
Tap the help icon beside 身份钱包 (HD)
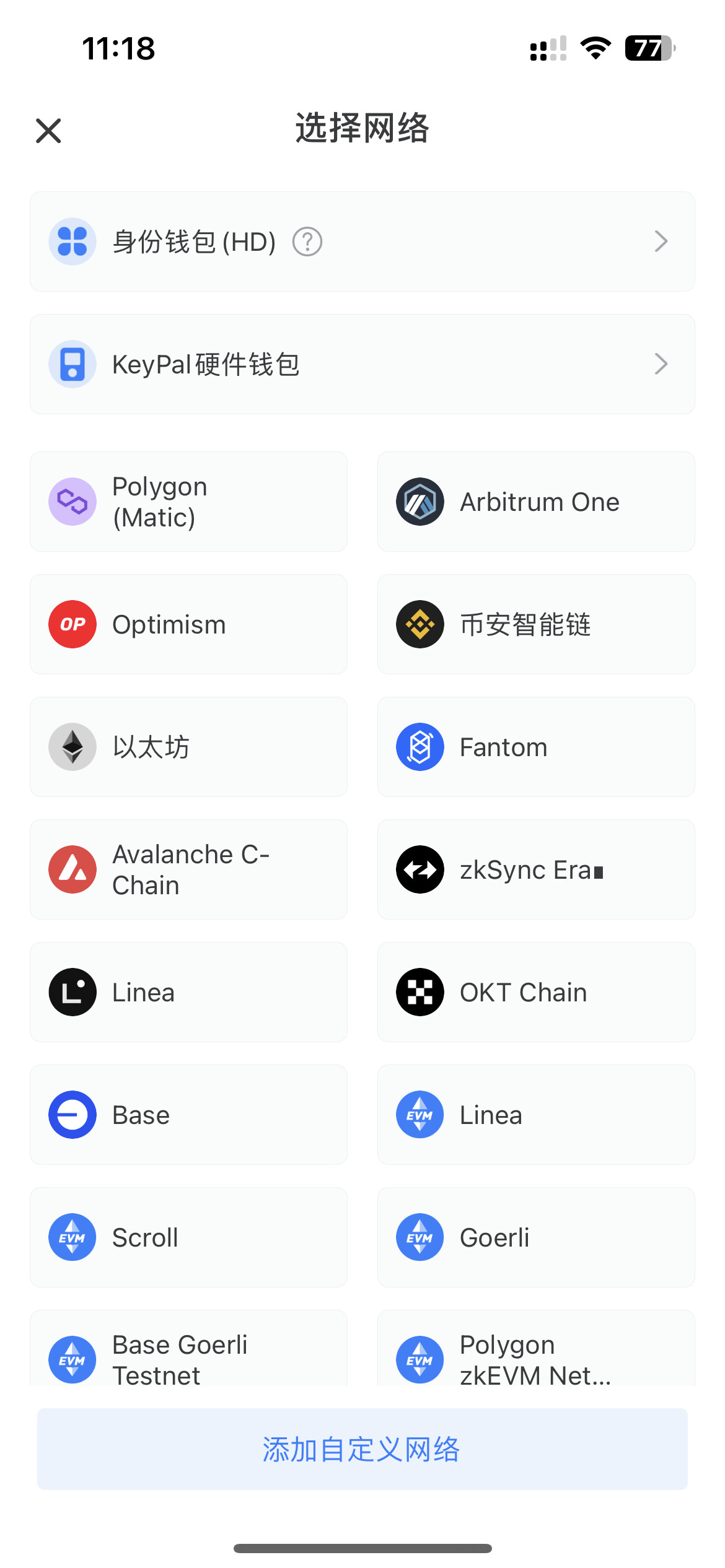tap(307, 242)
